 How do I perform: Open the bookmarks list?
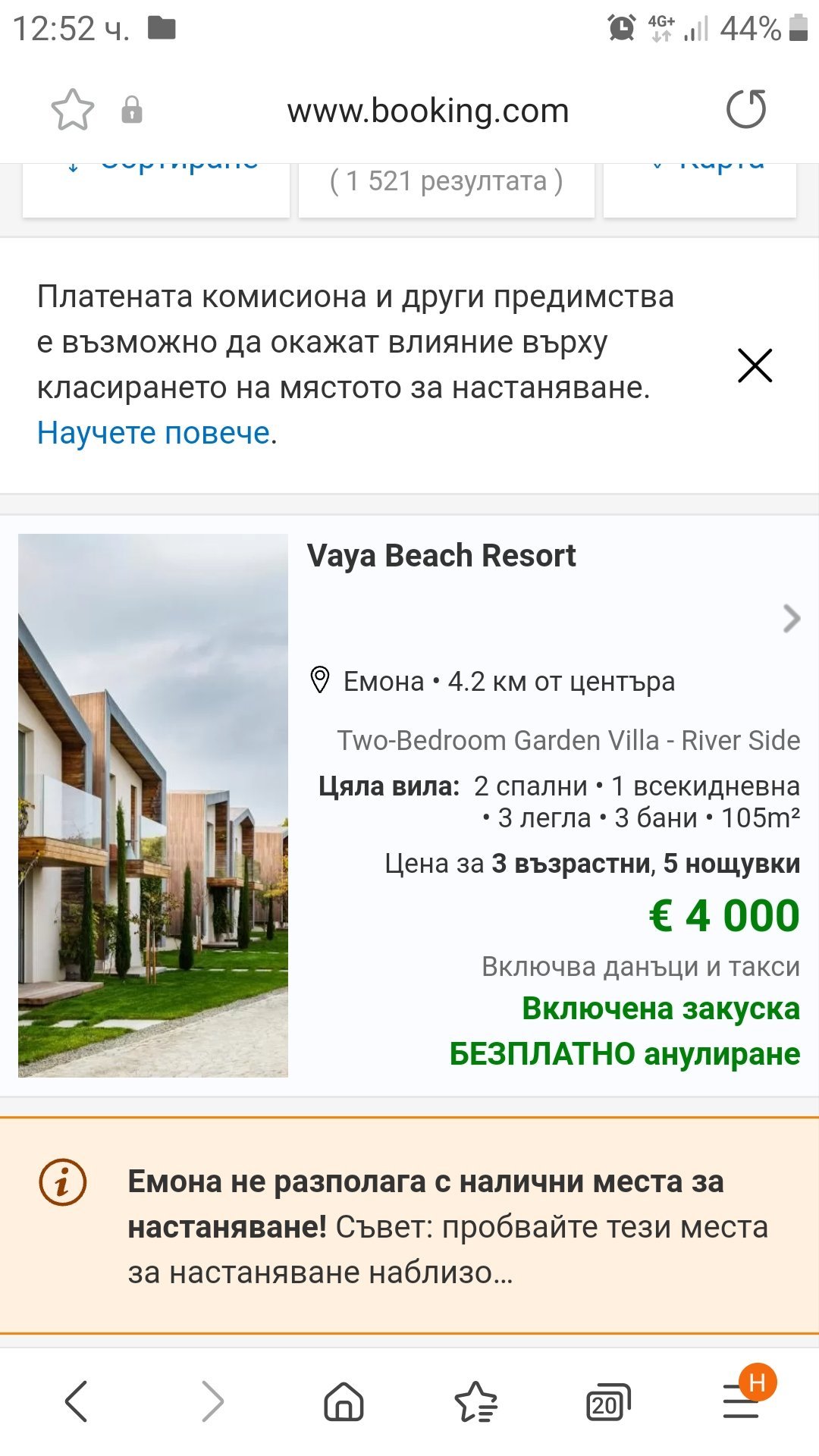click(x=475, y=1401)
